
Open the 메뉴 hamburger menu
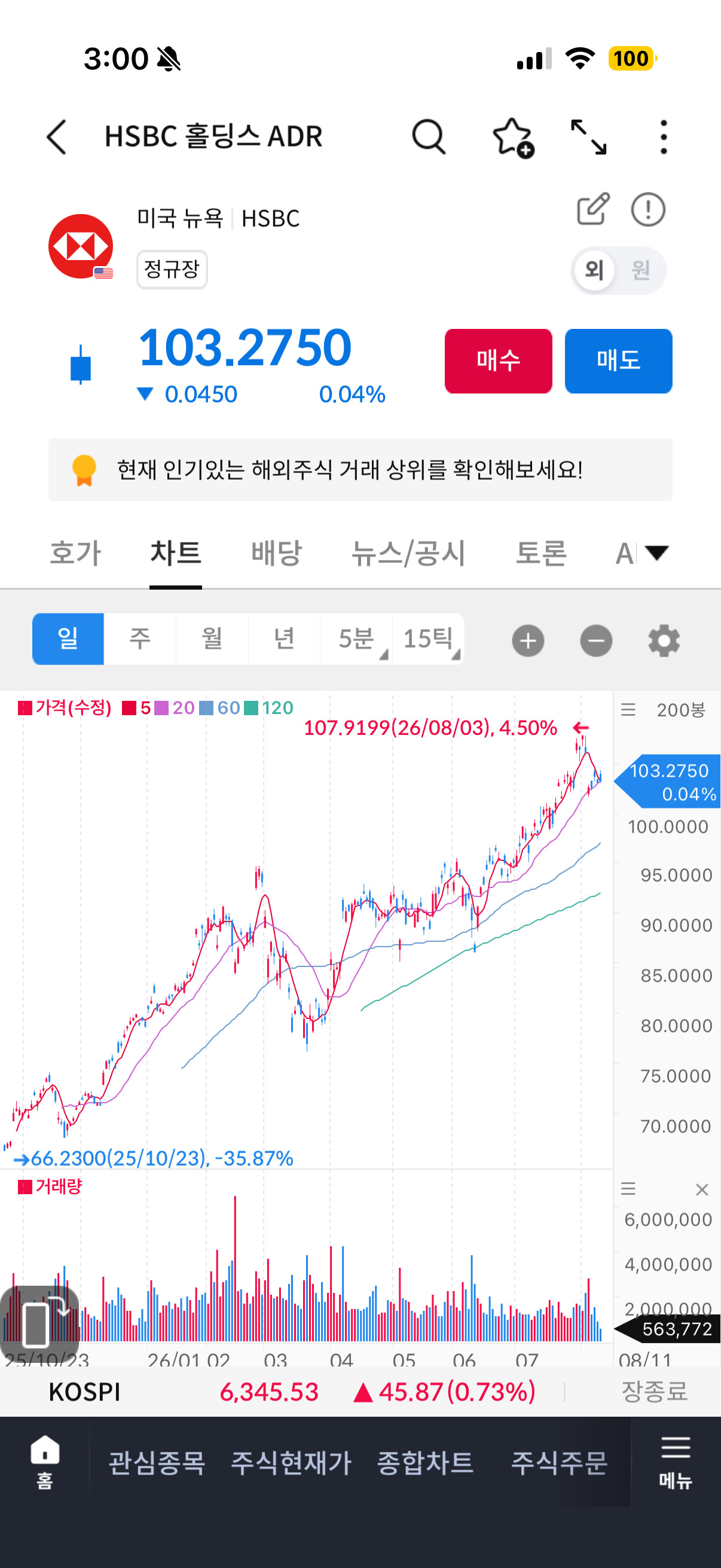coord(676,1462)
